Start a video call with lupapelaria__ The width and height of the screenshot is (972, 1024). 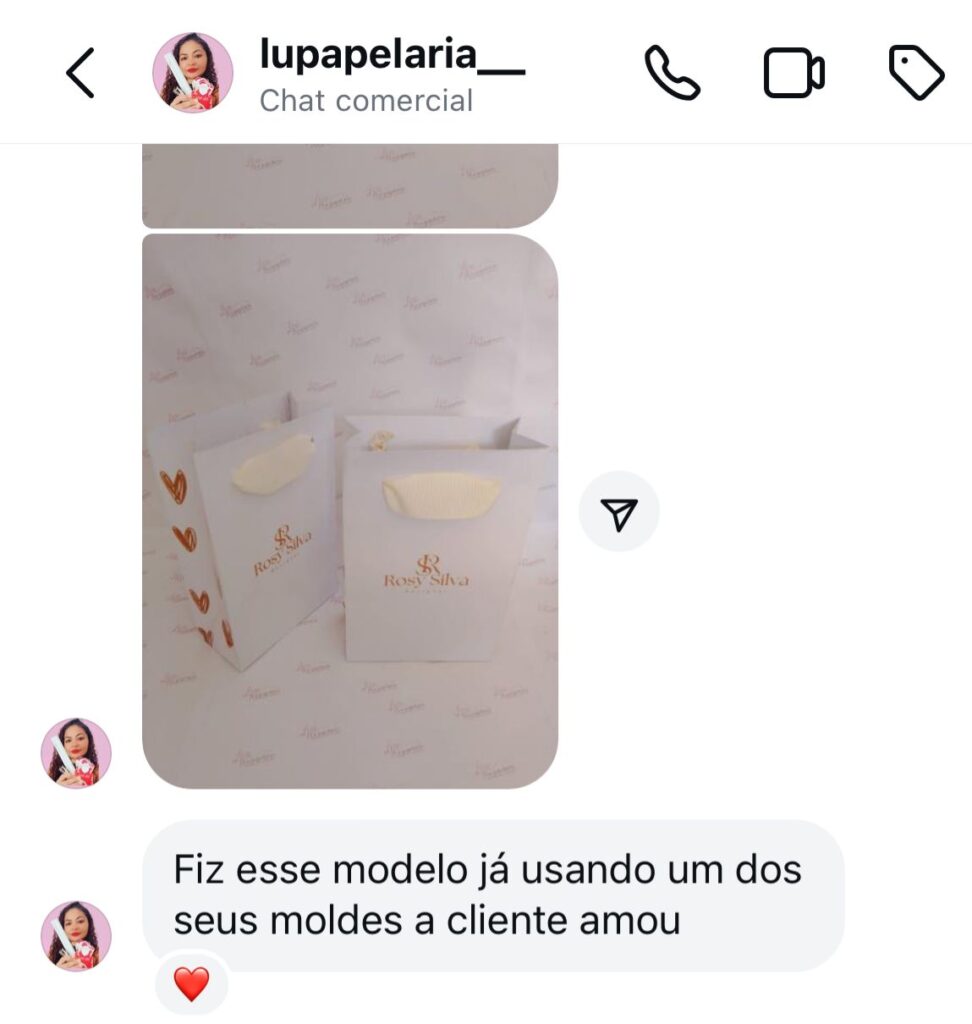pyautogui.click(x=794, y=74)
